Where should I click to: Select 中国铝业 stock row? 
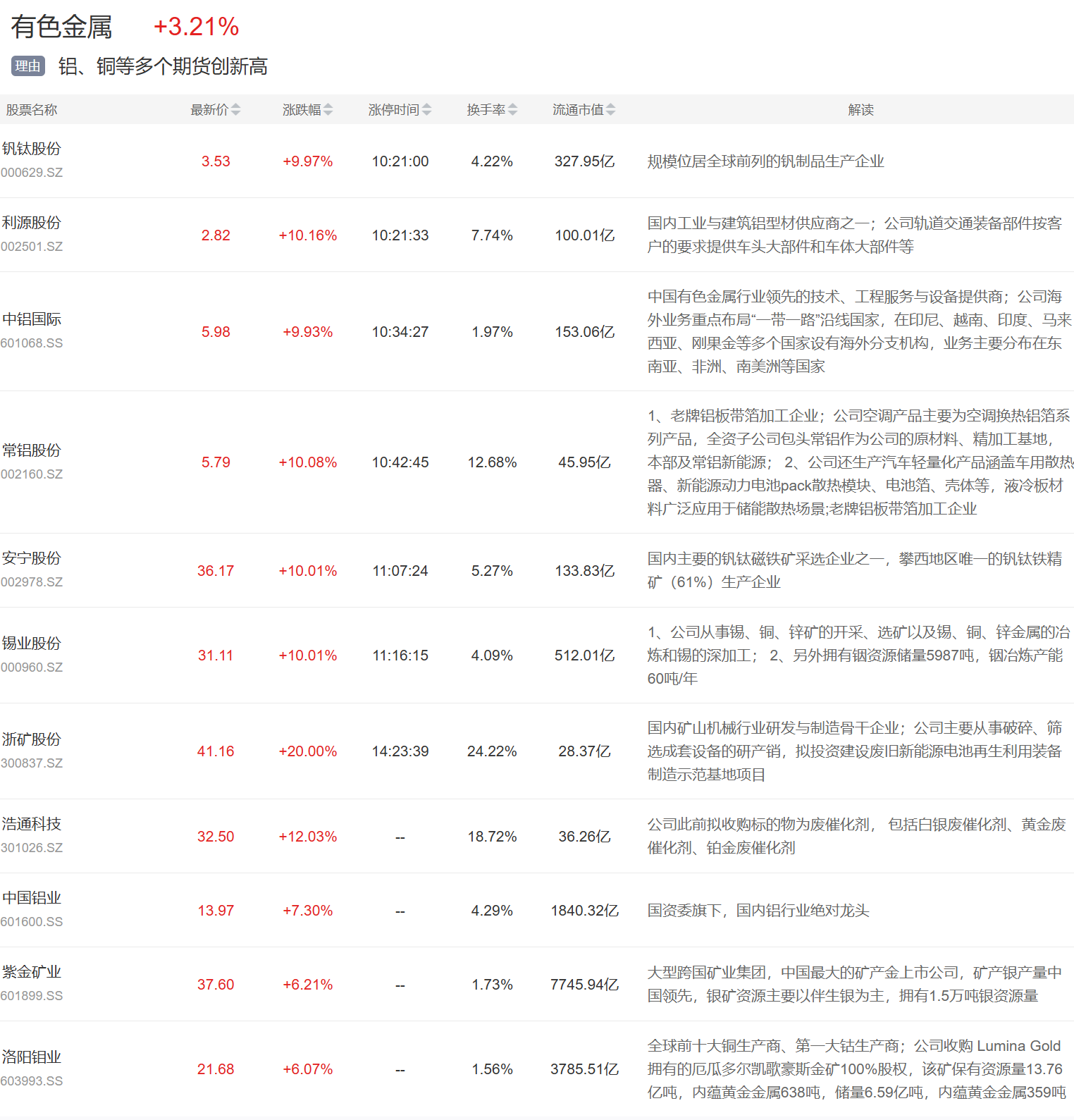[32, 899]
